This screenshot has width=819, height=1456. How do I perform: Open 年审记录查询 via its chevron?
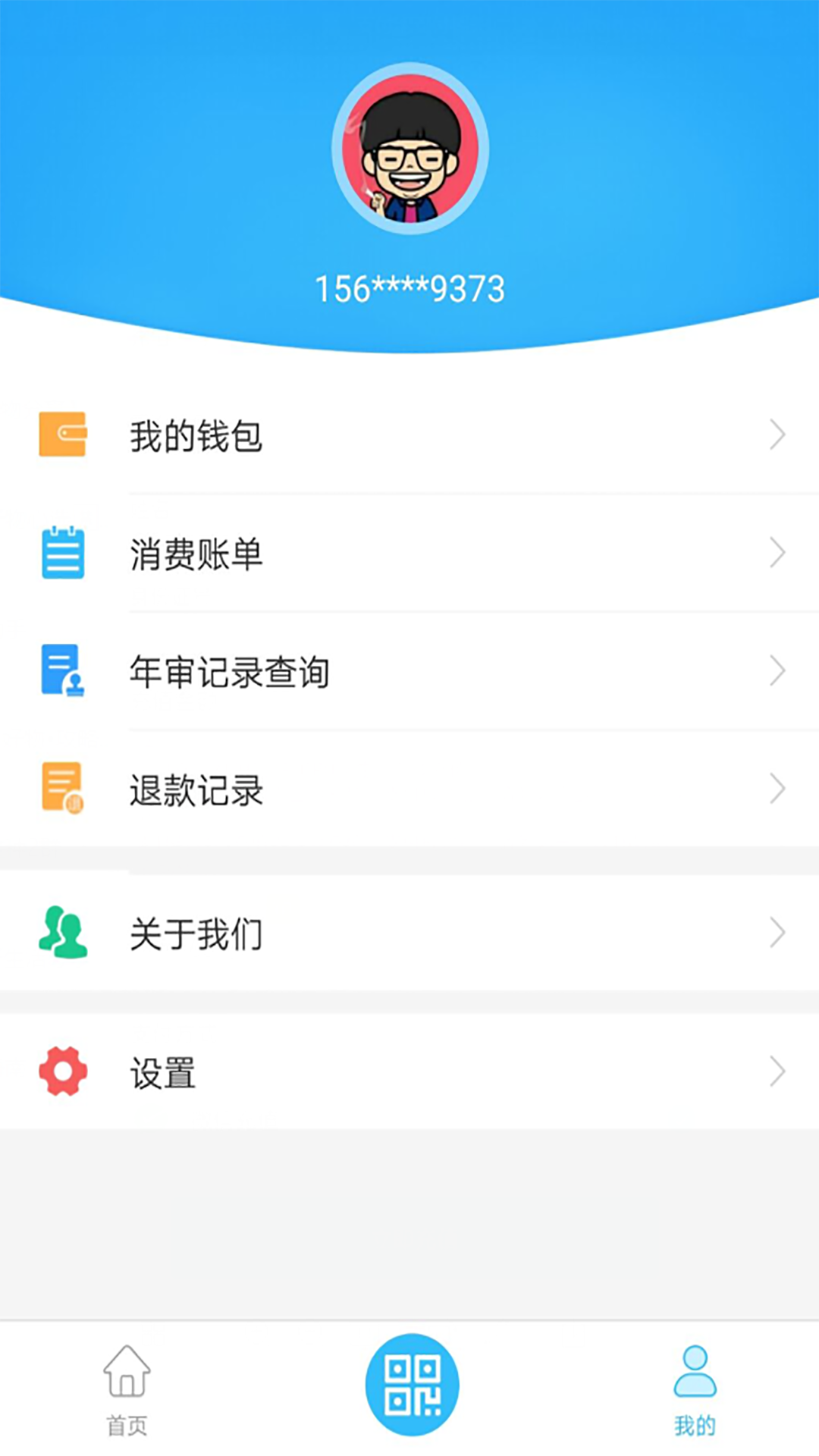pyautogui.click(x=778, y=670)
